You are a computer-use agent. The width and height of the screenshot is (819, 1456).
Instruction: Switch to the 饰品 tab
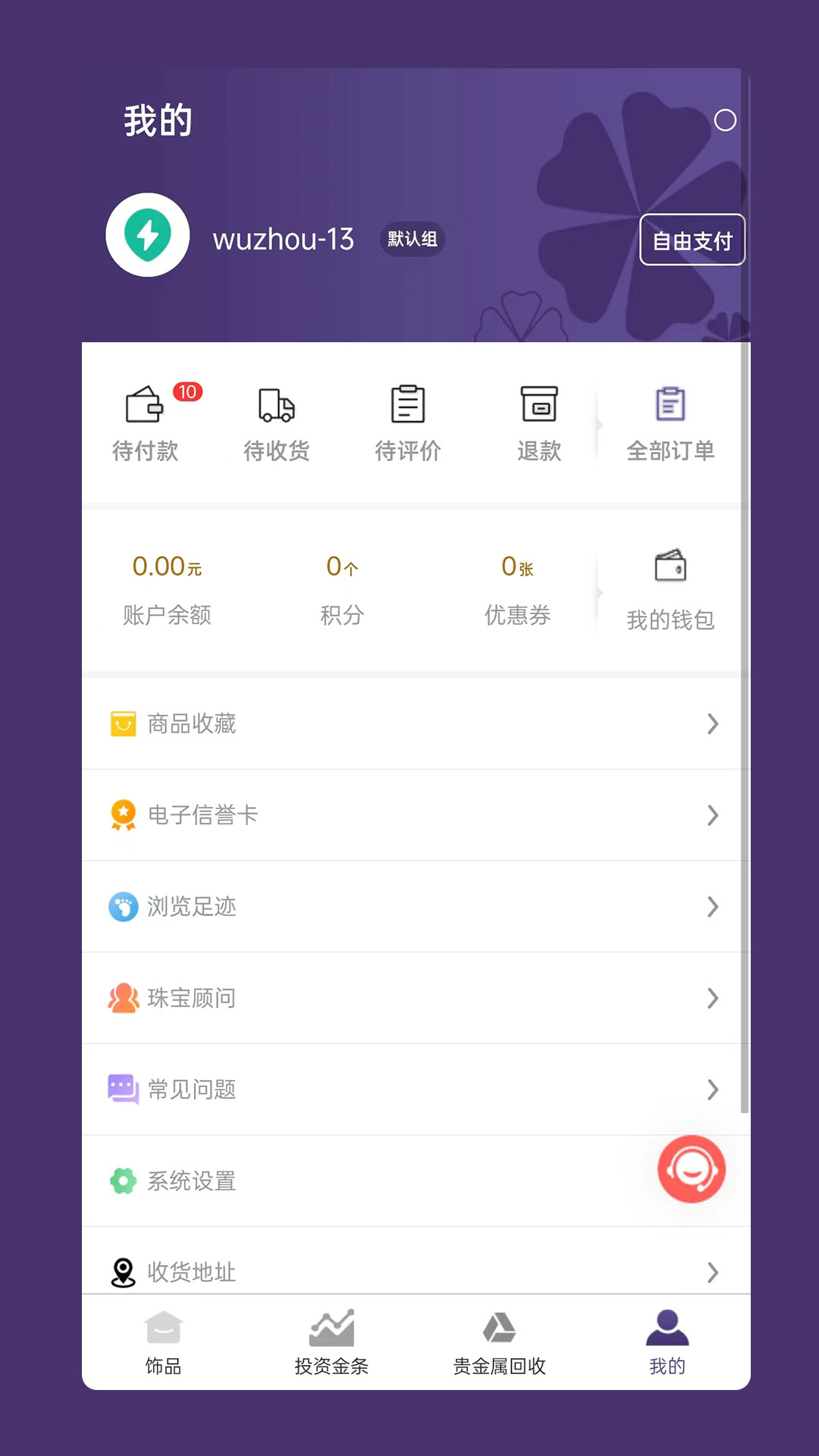pos(162,1342)
